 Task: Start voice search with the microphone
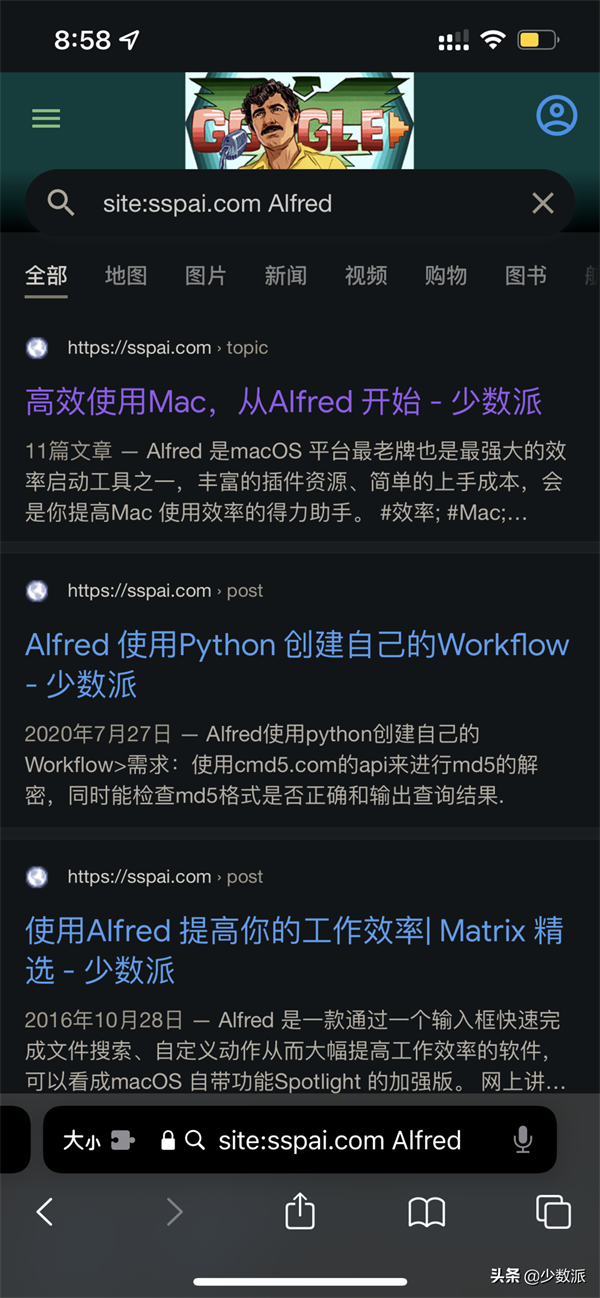[522, 1140]
